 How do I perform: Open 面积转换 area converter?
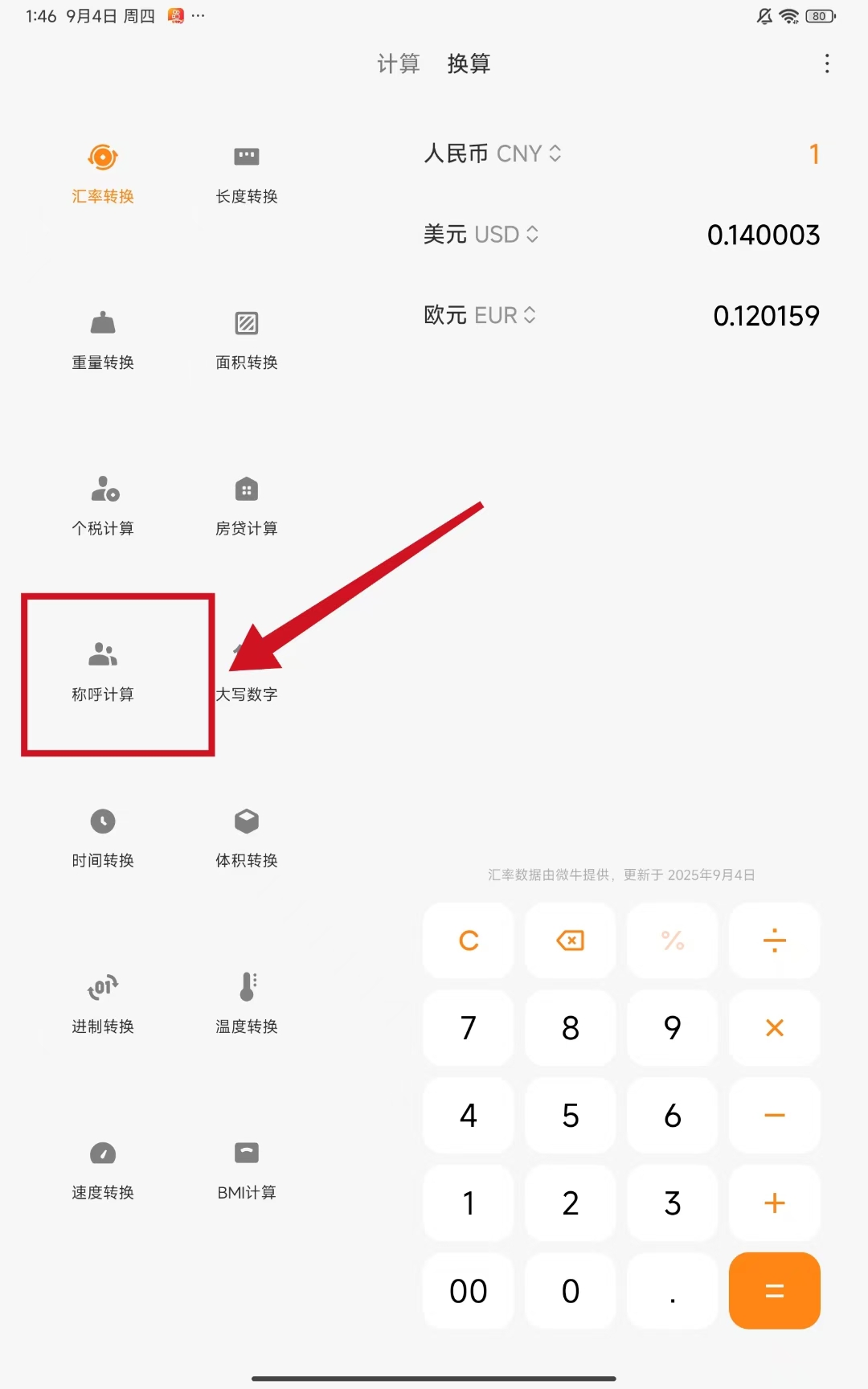(246, 339)
